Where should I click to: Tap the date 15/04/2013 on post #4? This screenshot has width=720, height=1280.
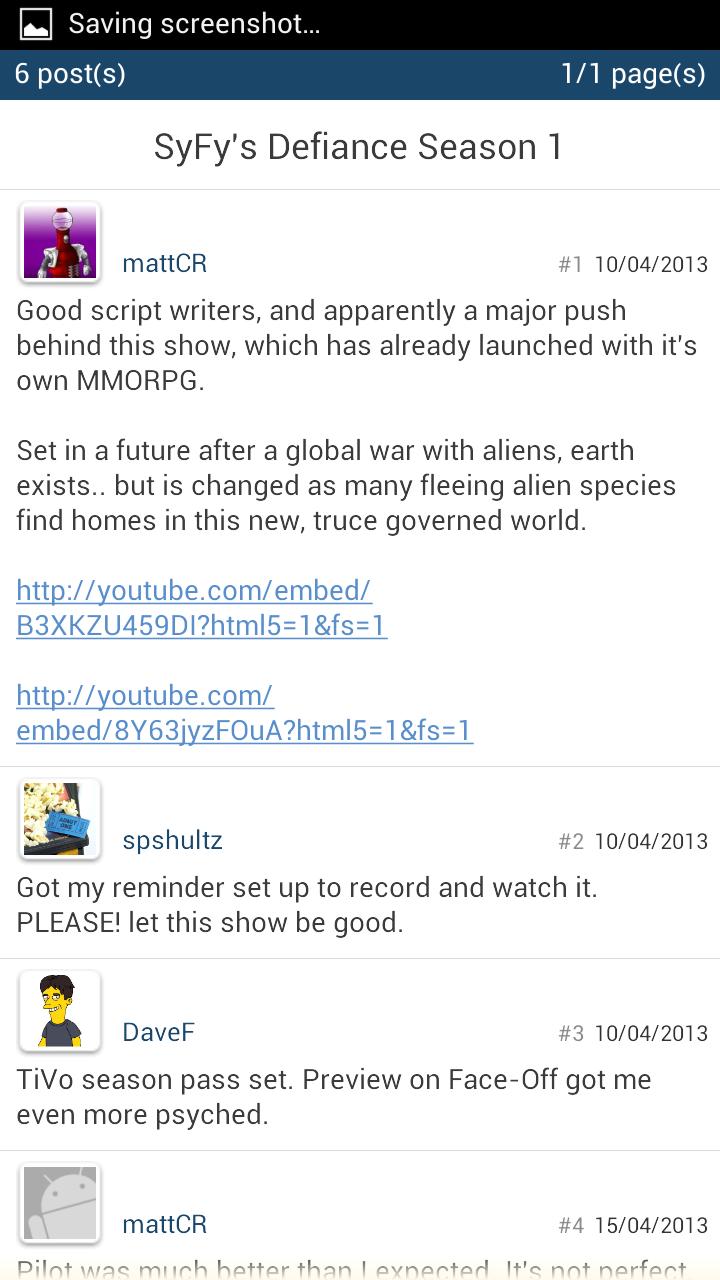tap(651, 1224)
